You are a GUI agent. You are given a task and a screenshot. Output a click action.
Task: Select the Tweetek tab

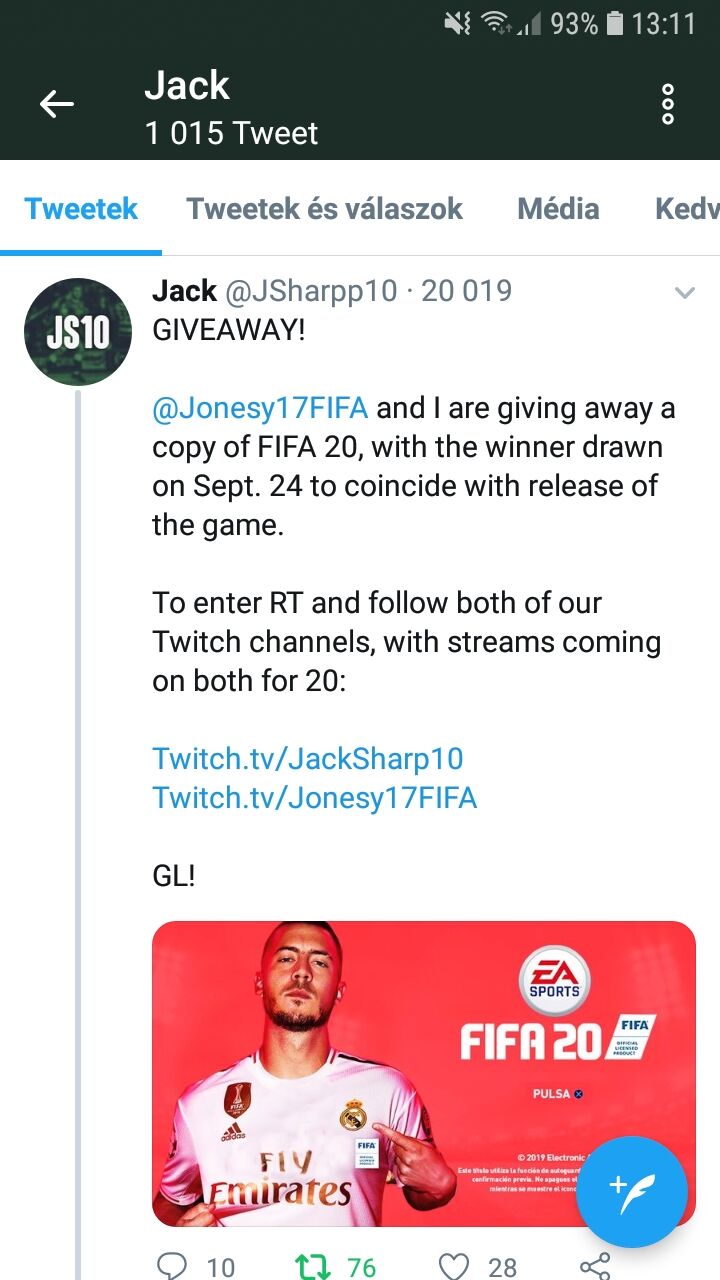[81, 208]
